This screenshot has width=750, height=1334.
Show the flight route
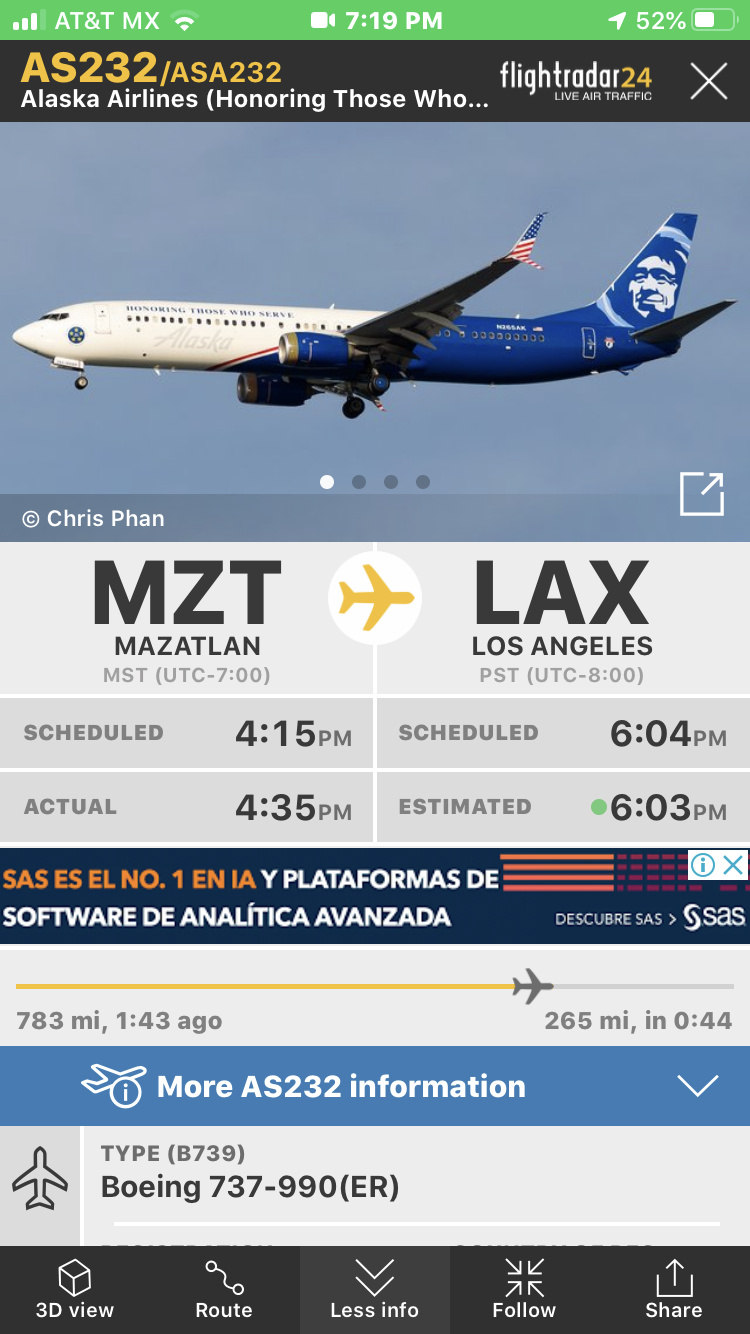pyautogui.click(x=224, y=1290)
